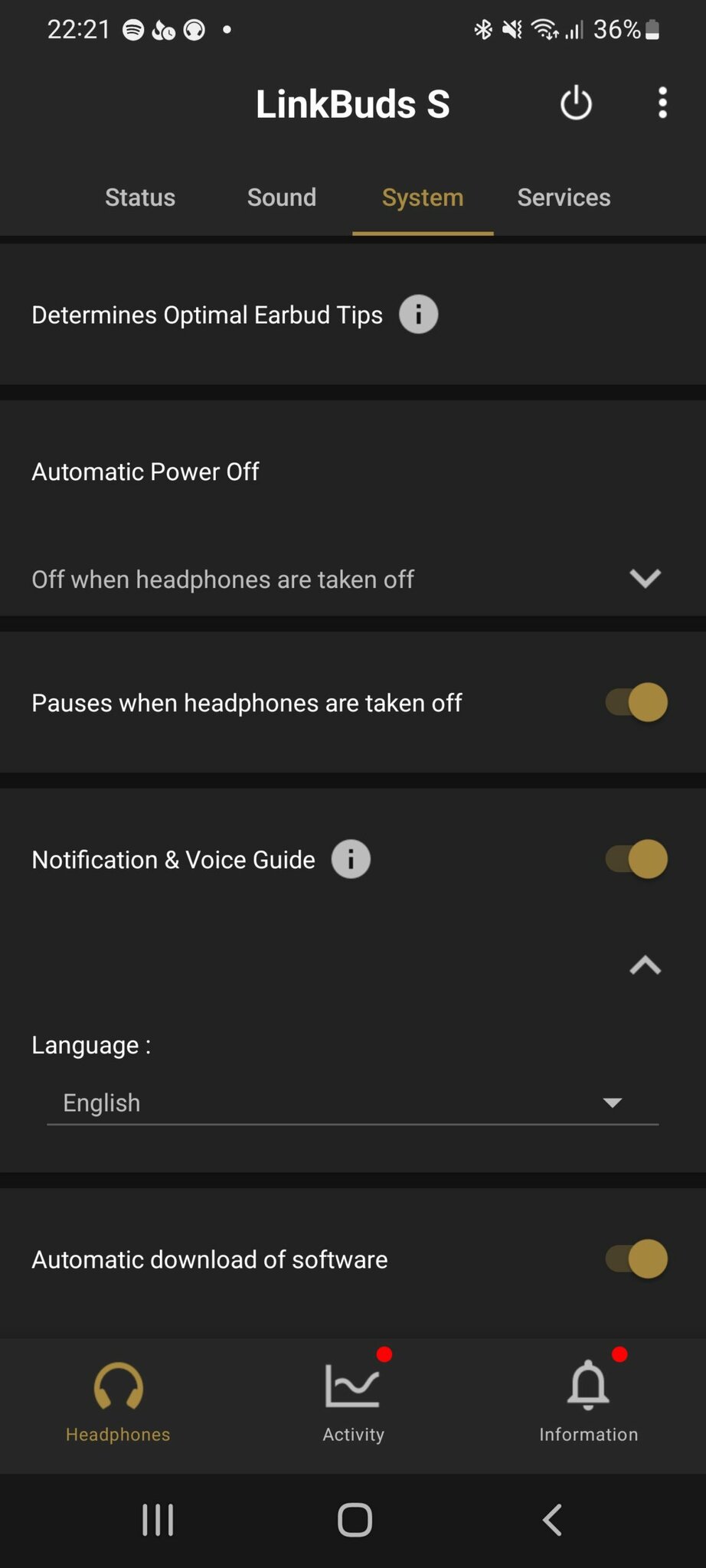Go to the Activity section

click(x=353, y=1403)
